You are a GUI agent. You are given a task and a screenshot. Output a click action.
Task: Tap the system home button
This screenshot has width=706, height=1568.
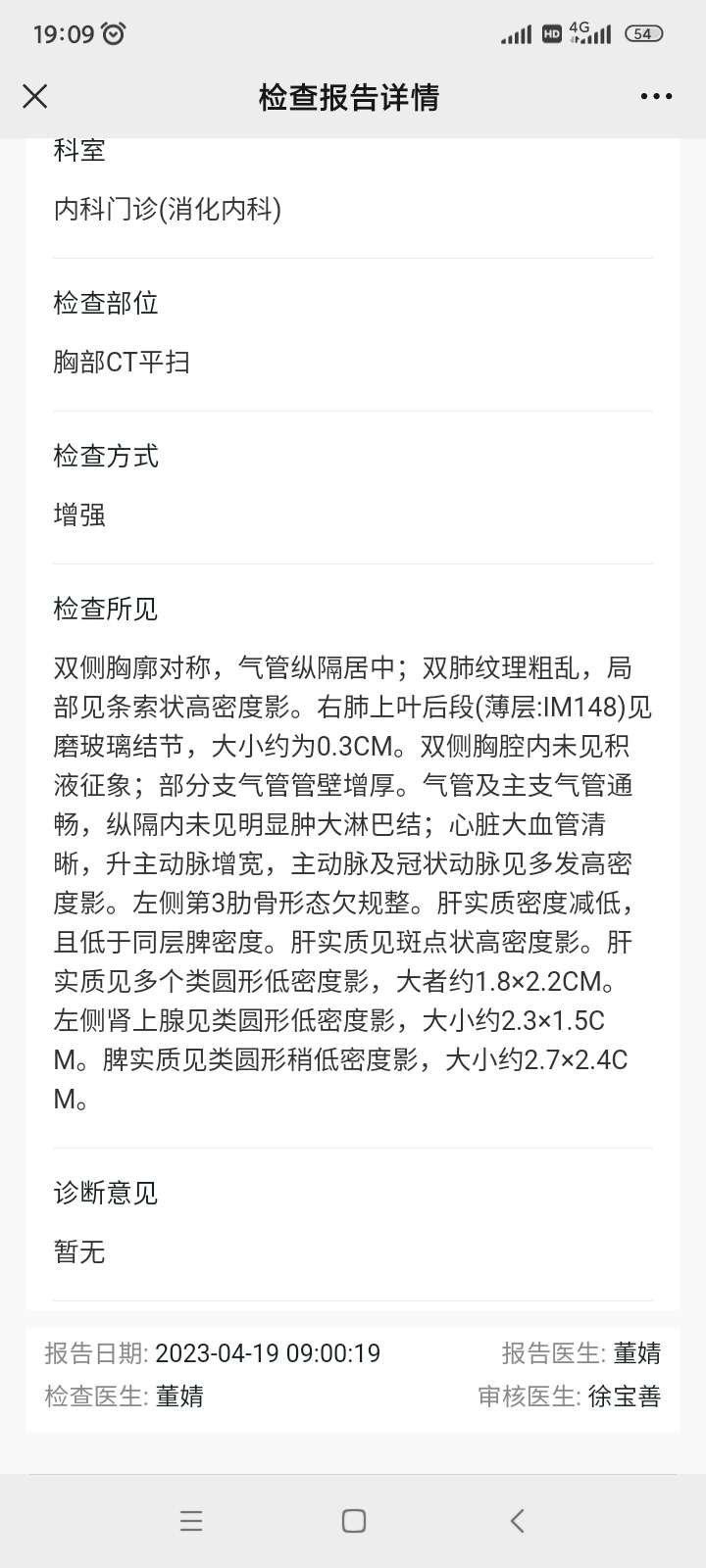click(x=354, y=1520)
